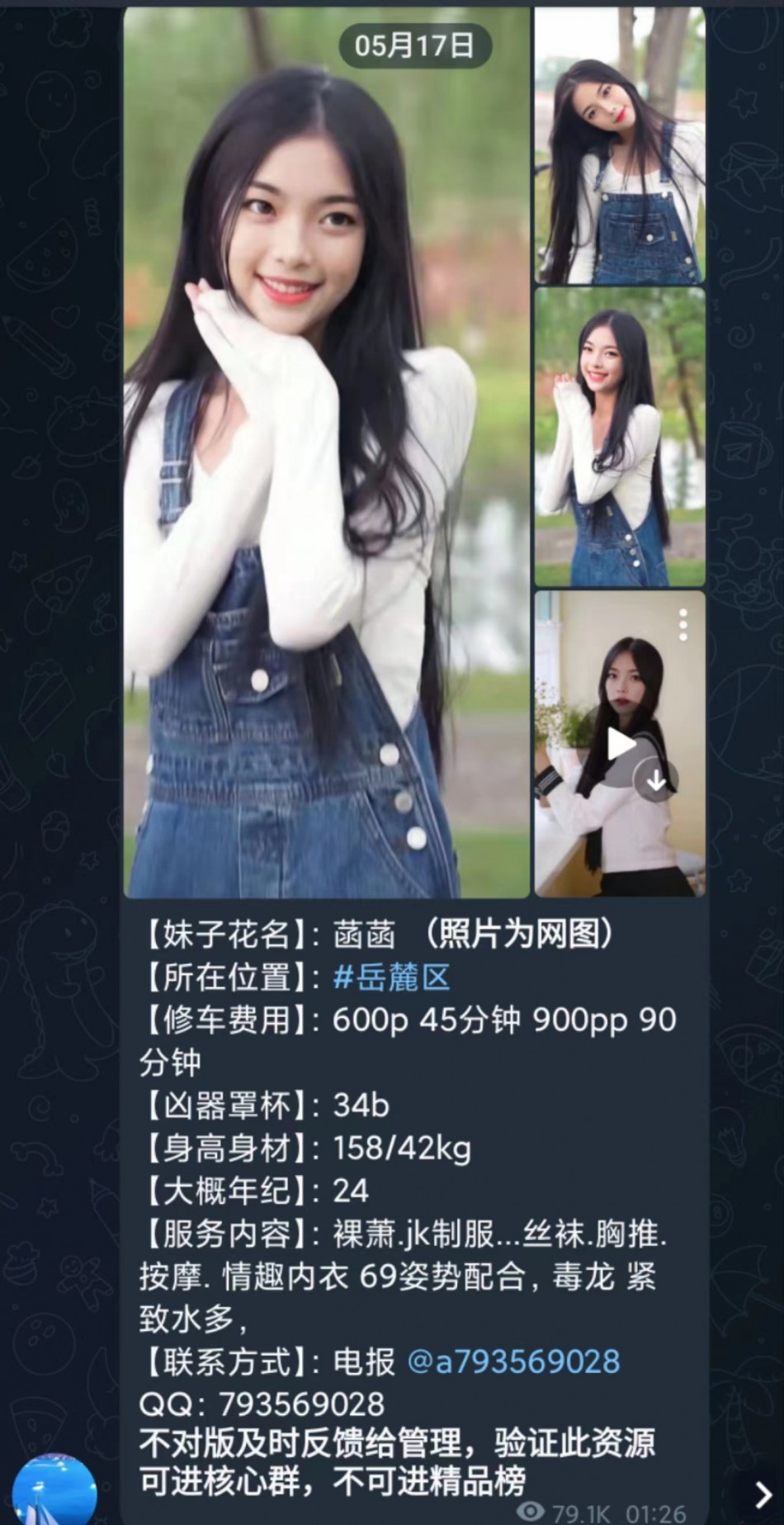Open the middle small photo tile

tap(620, 438)
